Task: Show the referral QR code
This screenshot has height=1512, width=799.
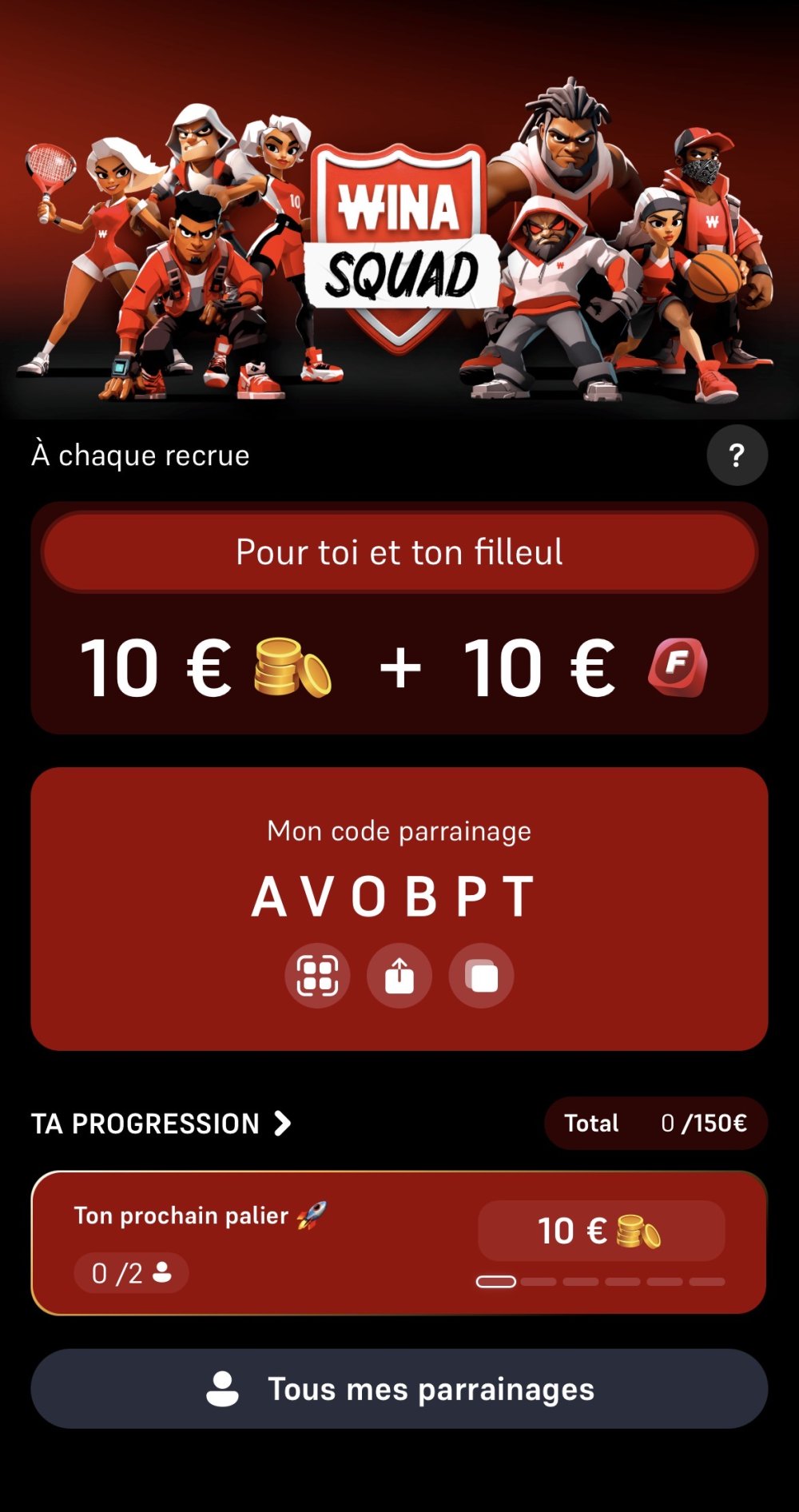Action: (317, 976)
